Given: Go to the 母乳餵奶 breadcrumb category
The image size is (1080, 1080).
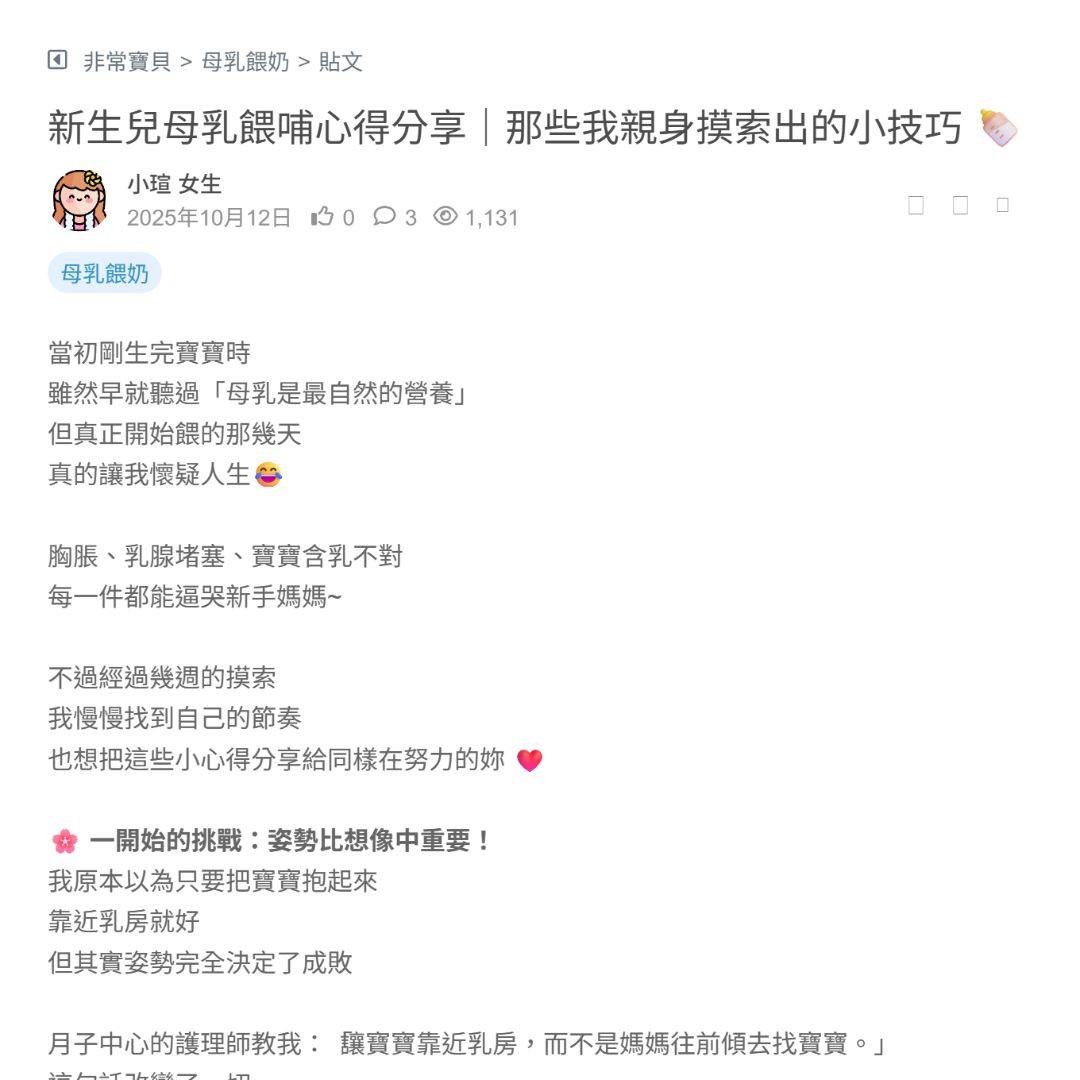Looking at the screenshot, I should [245, 62].
